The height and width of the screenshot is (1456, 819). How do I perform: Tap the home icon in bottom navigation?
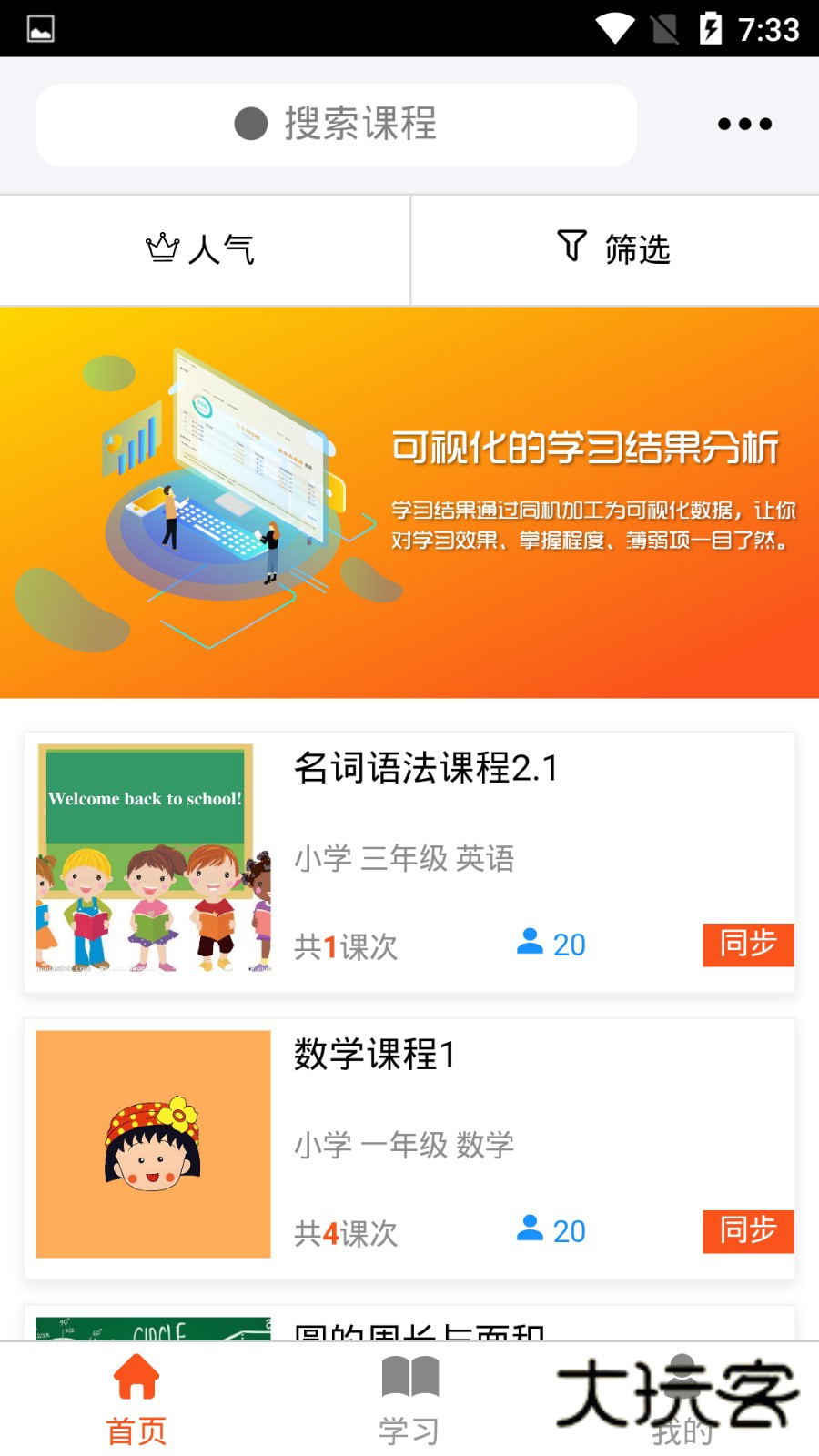[x=136, y=1377]
